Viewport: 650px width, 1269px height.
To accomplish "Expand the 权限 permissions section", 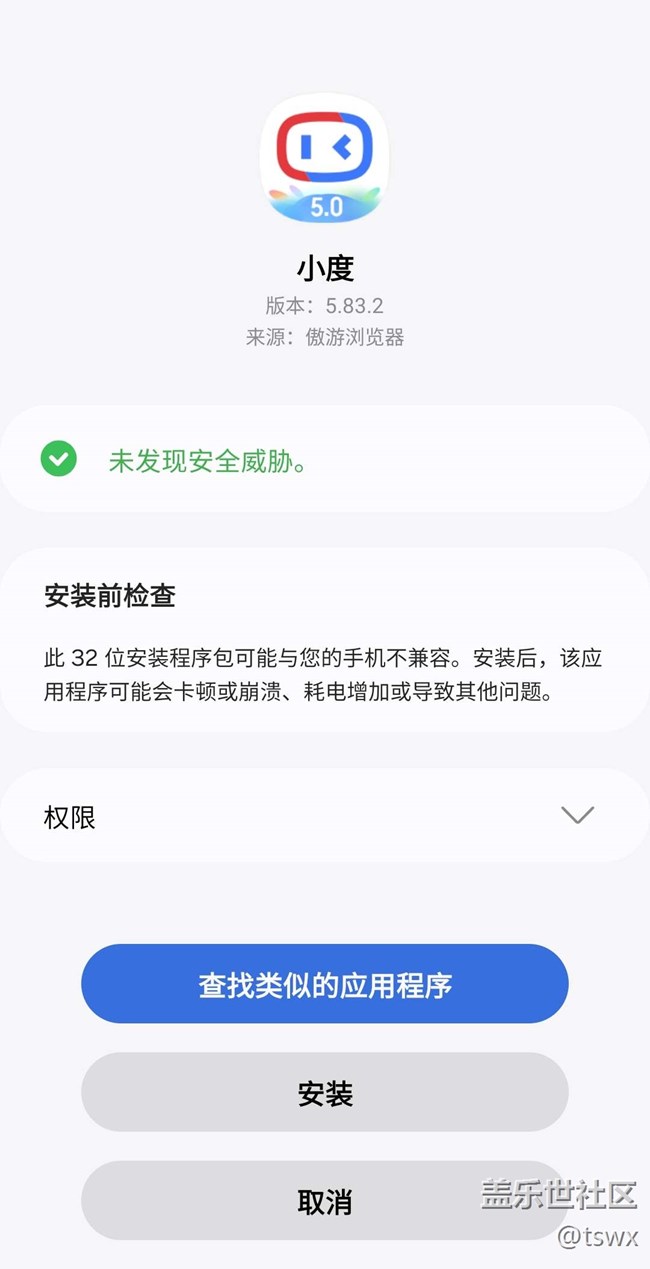I will coord(324,816).
